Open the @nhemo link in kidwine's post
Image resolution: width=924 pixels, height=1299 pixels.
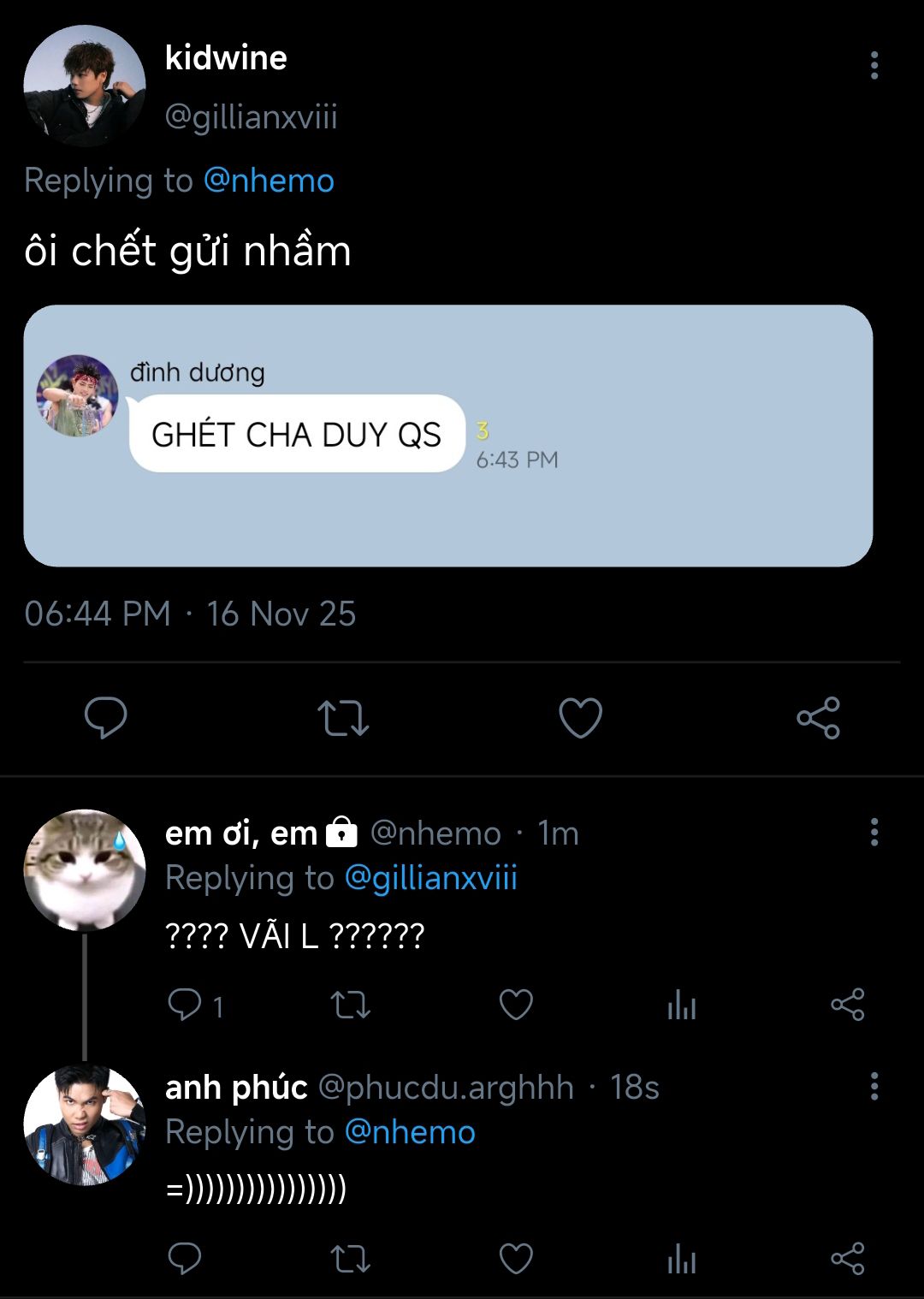click(269, 181)
